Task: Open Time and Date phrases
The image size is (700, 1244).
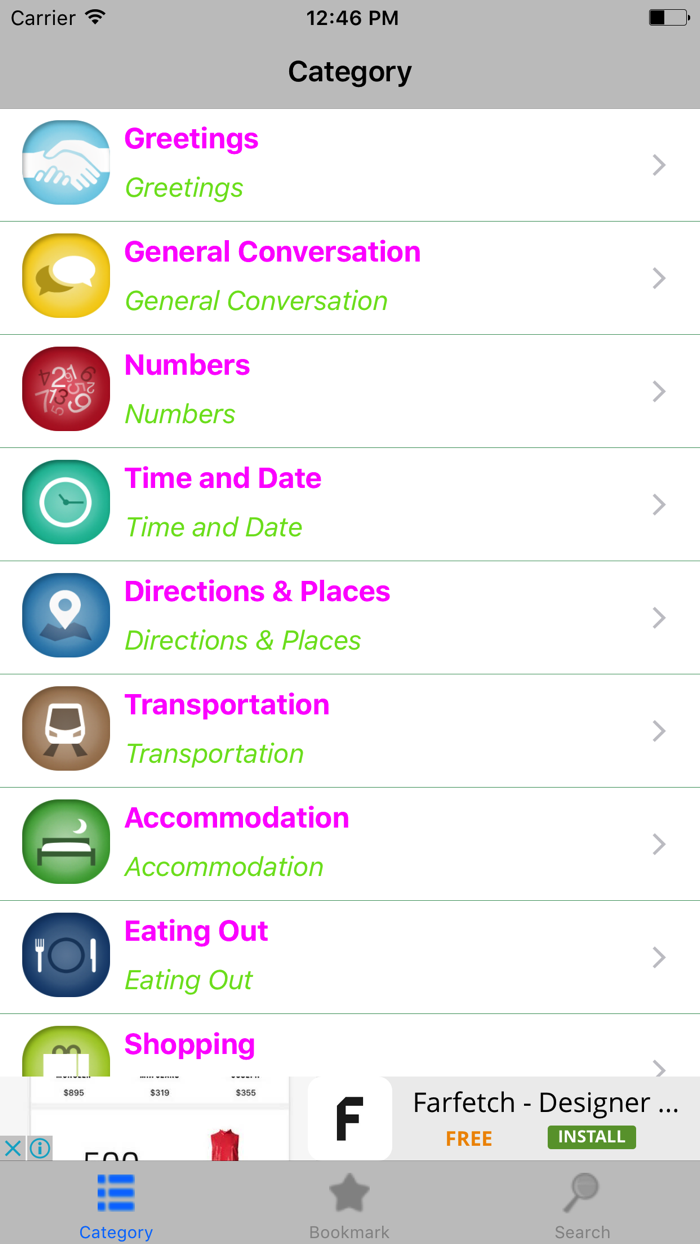Action: tap(350, 503)
